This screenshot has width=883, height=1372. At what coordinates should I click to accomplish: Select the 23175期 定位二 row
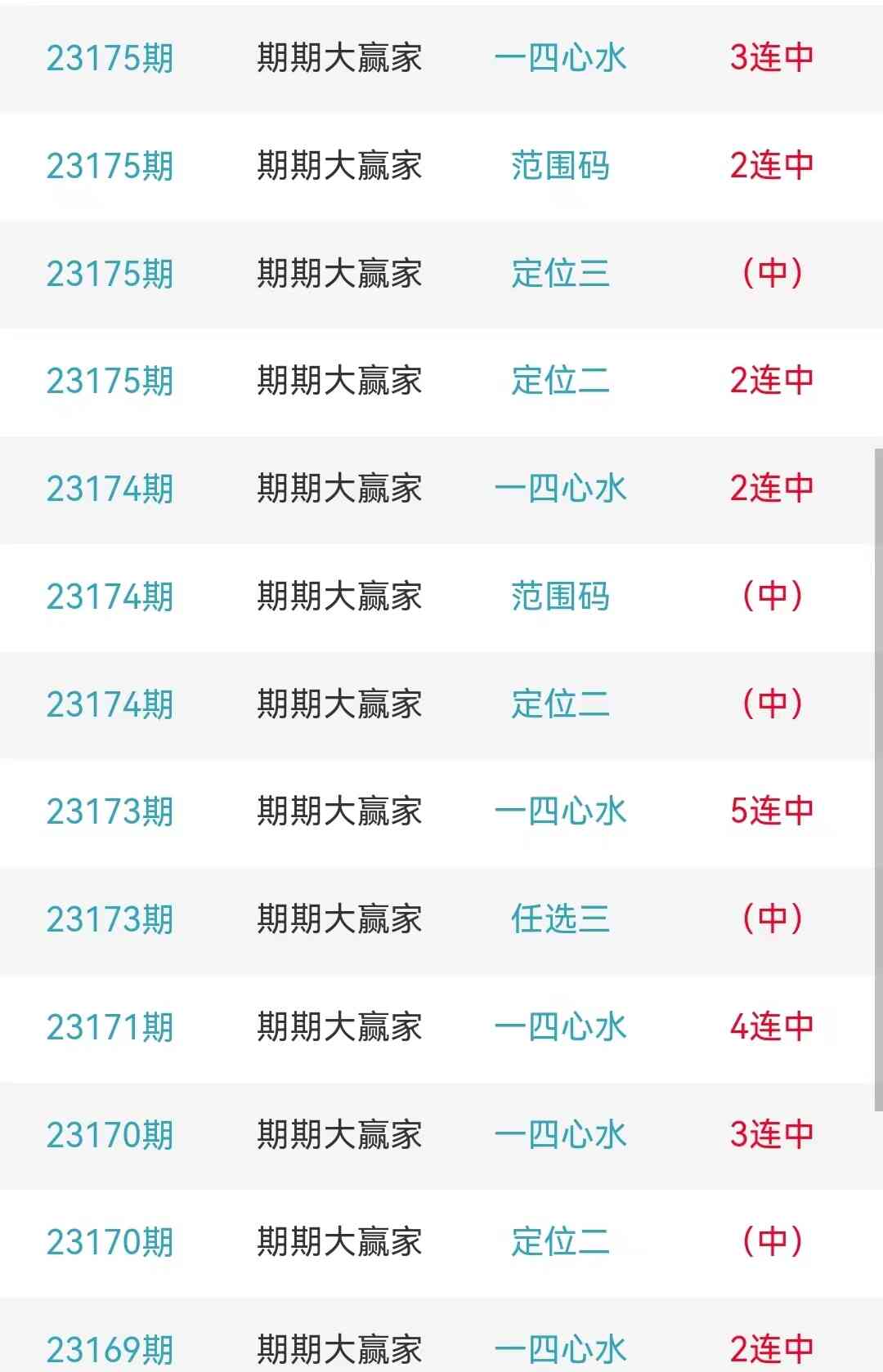560,381
